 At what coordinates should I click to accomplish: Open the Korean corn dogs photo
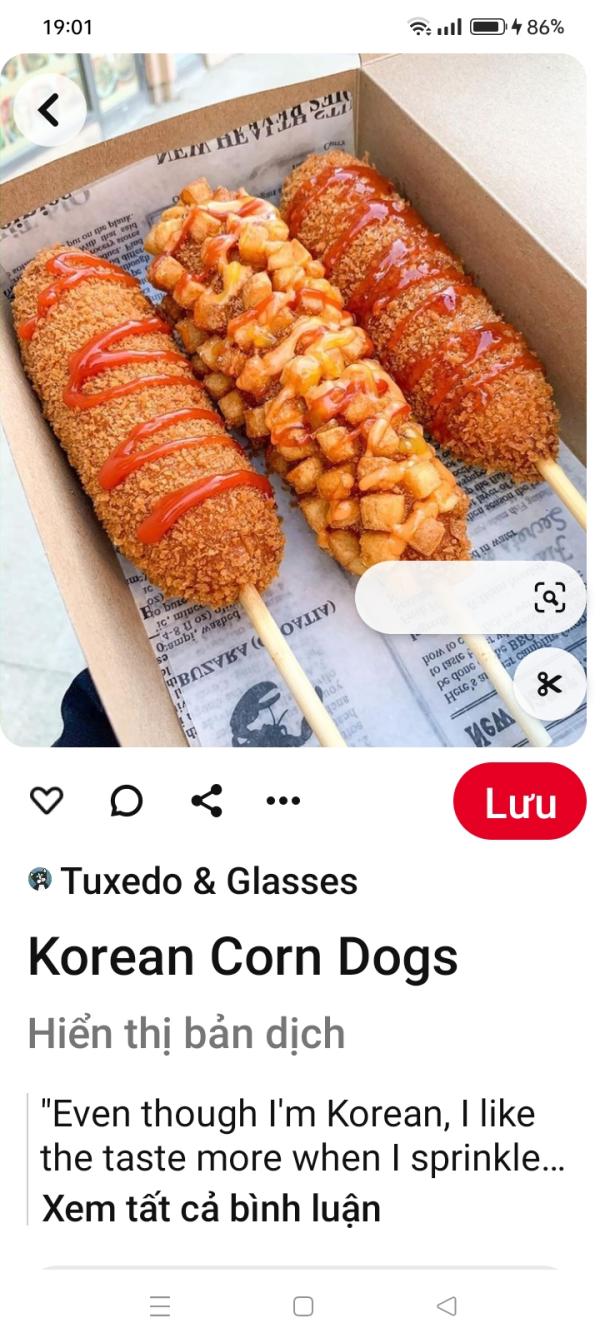pyautogui.click(x=290, y=400)
